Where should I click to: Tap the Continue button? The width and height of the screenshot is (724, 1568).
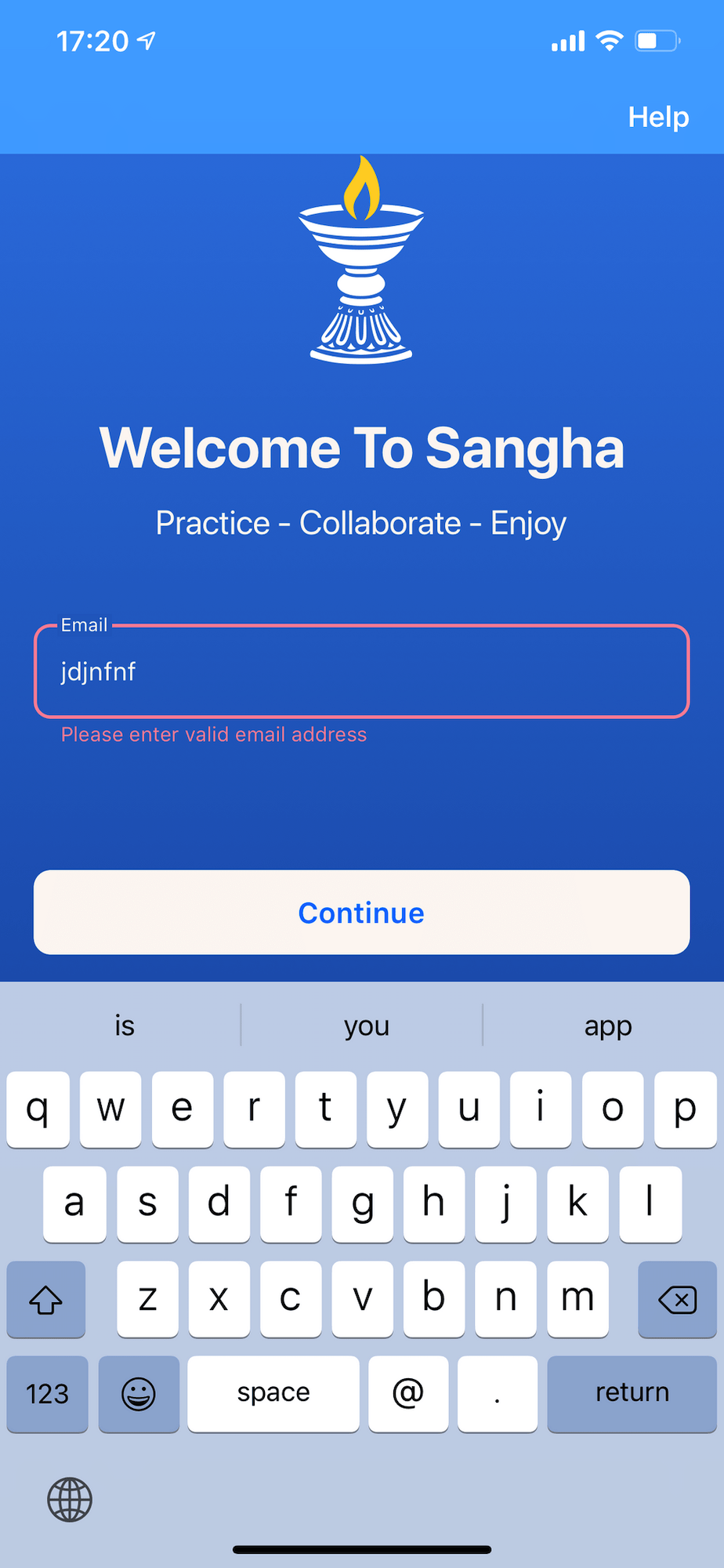click(361, 913)
